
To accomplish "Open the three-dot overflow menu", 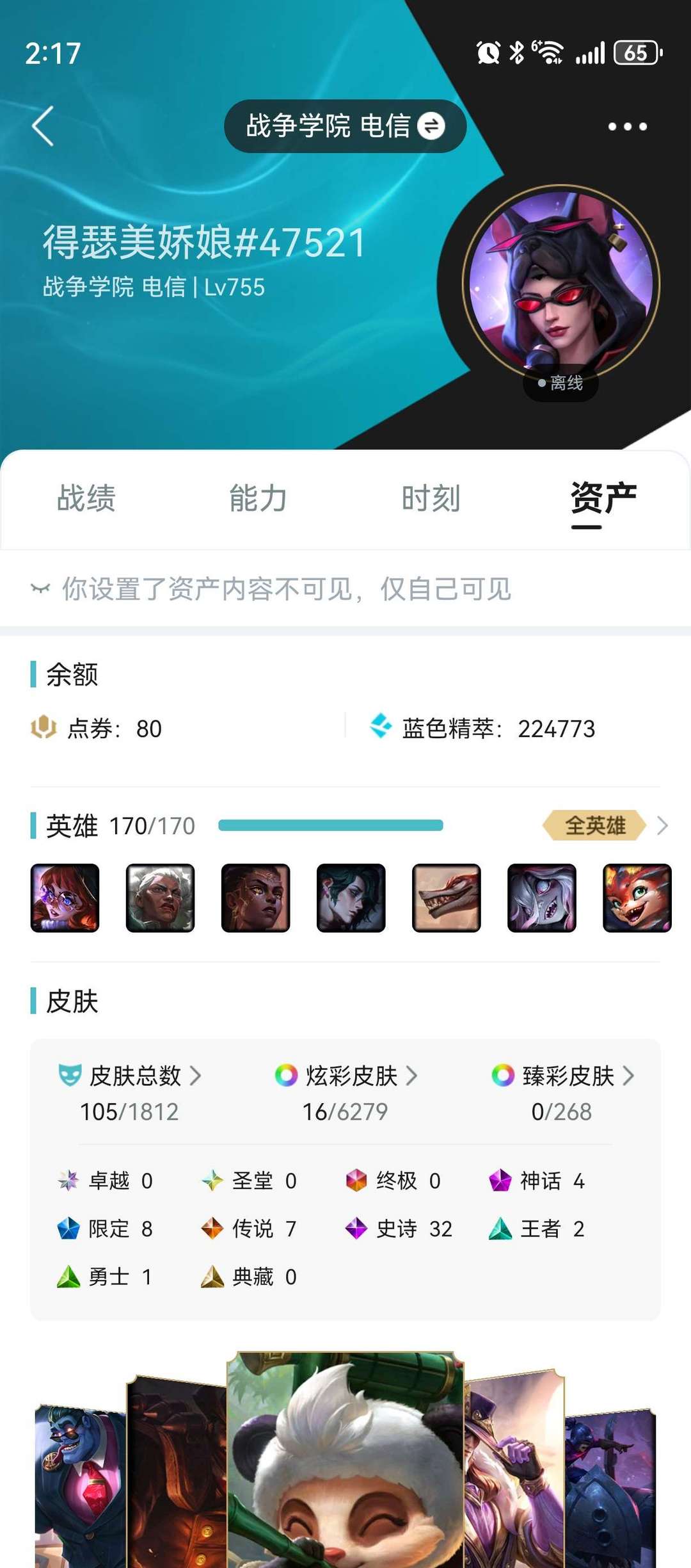I will click(x=627, y=127).
